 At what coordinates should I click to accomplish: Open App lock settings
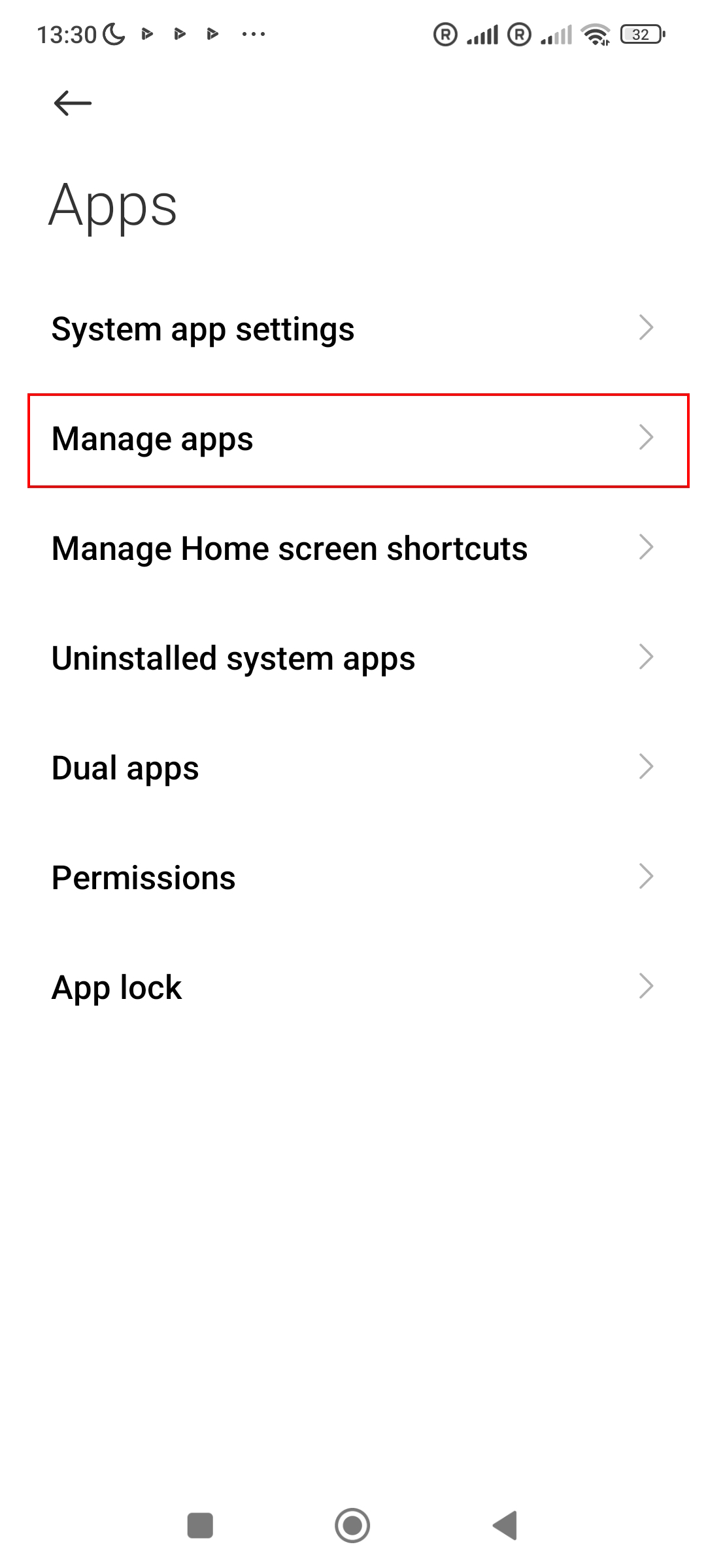[353, 988]
